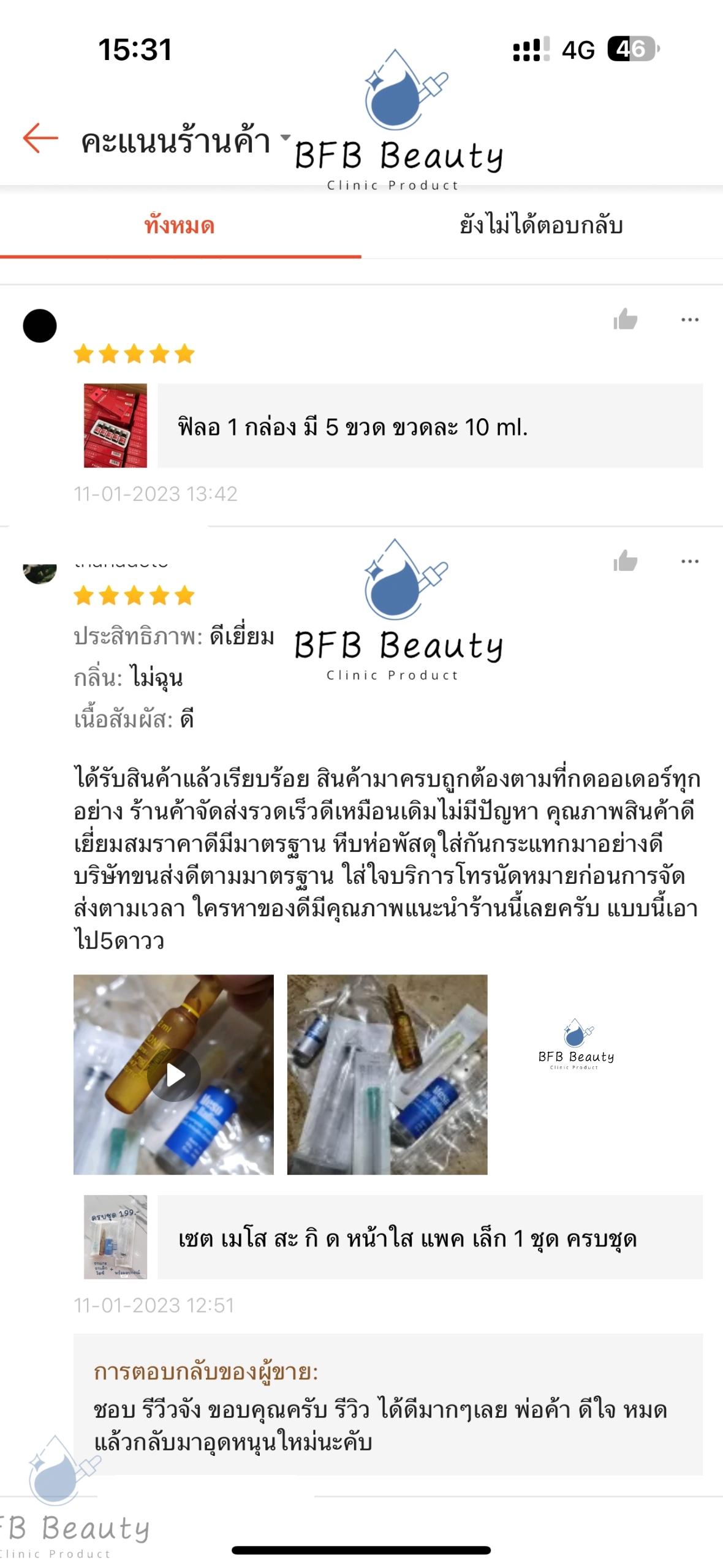Switch to the ทั้งหมด tab
The width and height of the screenshot is (723, 1568).
[x=180, y=227]
